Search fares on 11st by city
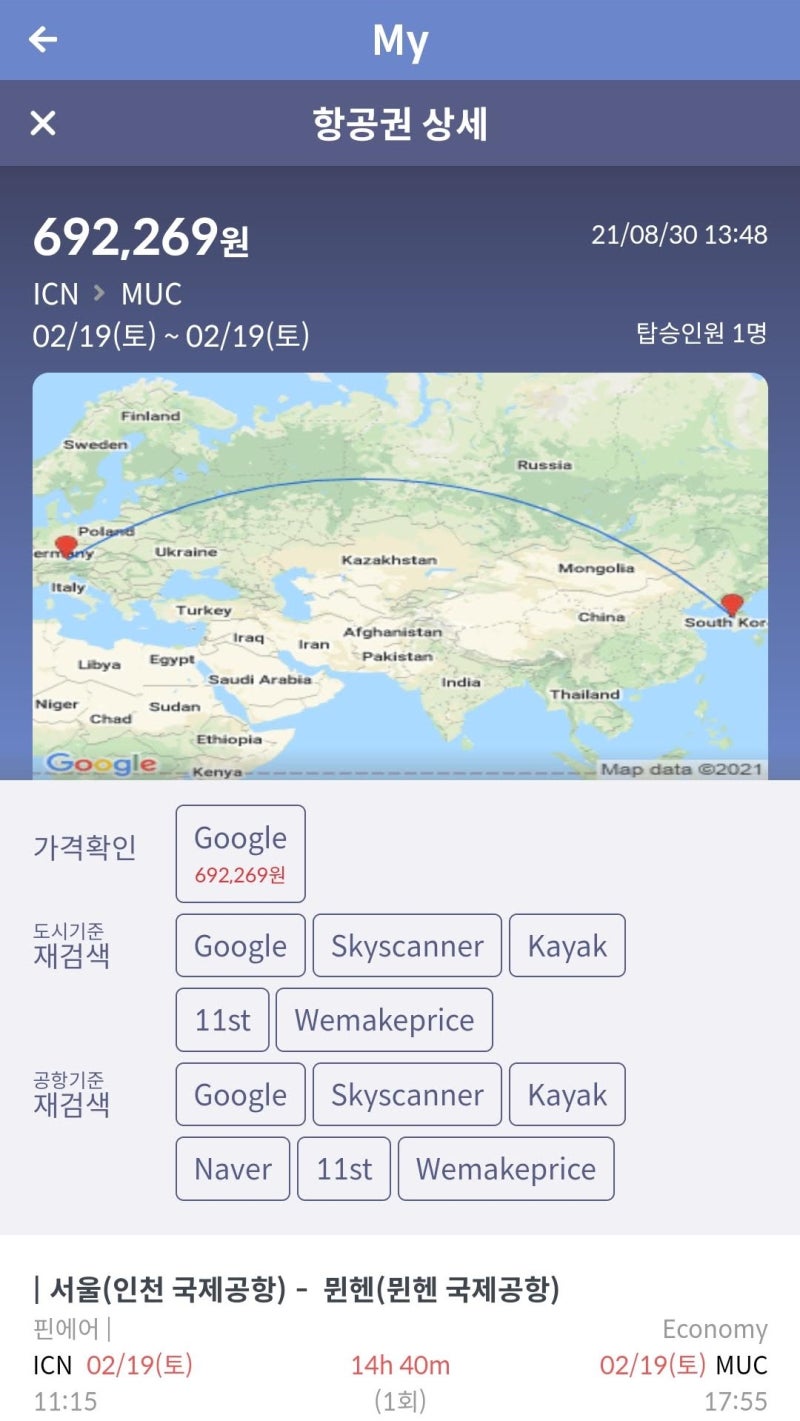The image size is (800, 1421). [221, 1019]
